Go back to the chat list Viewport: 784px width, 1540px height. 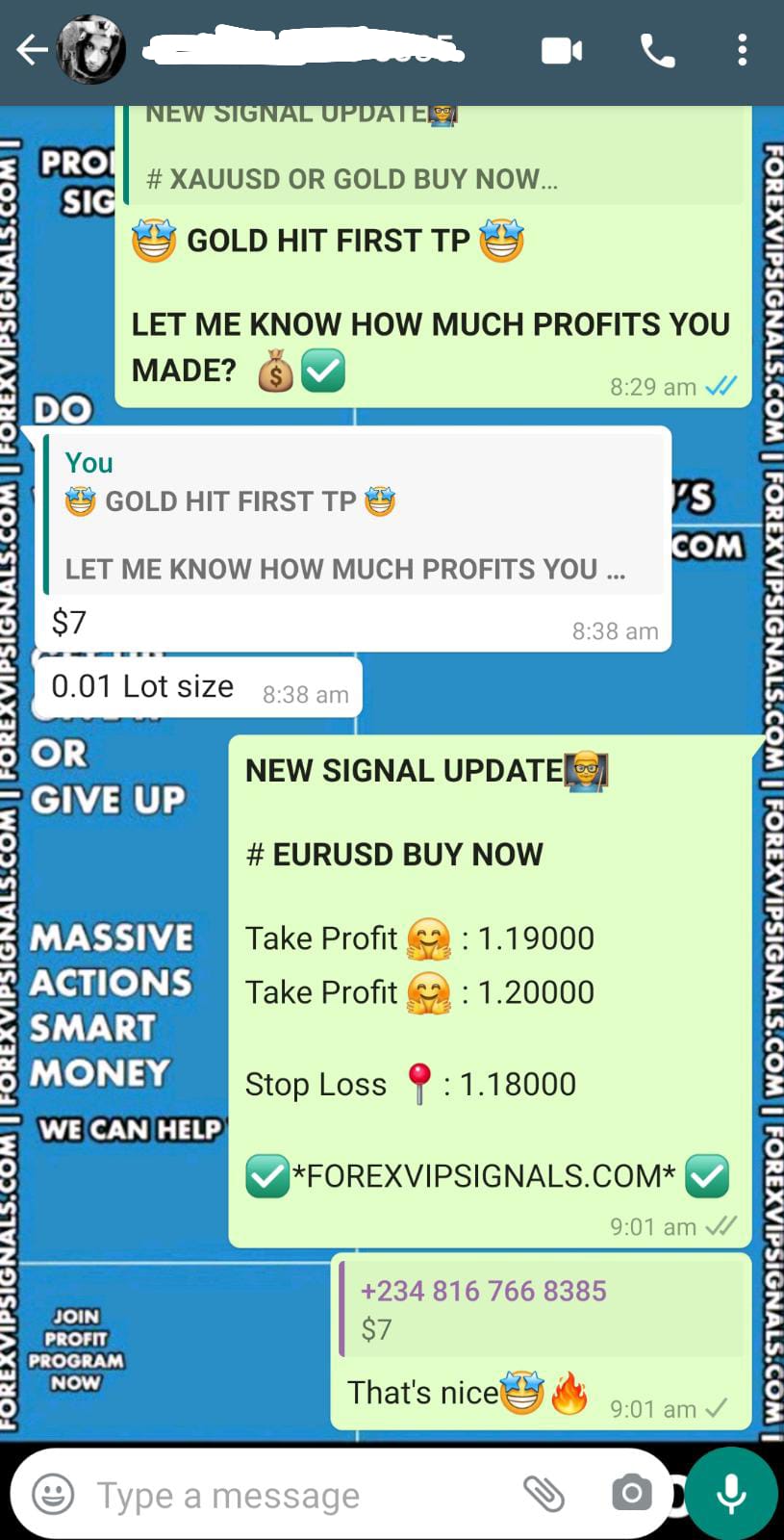[31, 50]
